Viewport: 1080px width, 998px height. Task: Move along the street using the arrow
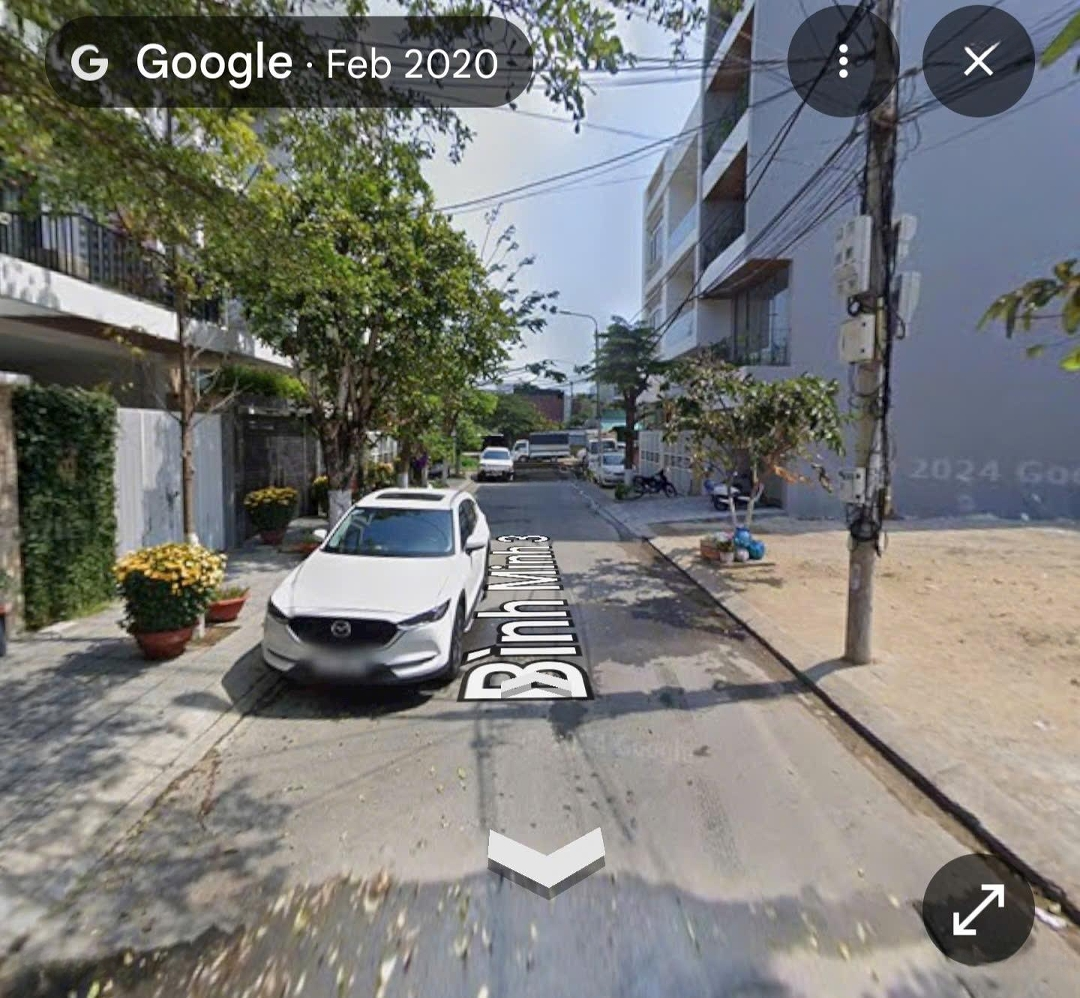pos(546,860)
